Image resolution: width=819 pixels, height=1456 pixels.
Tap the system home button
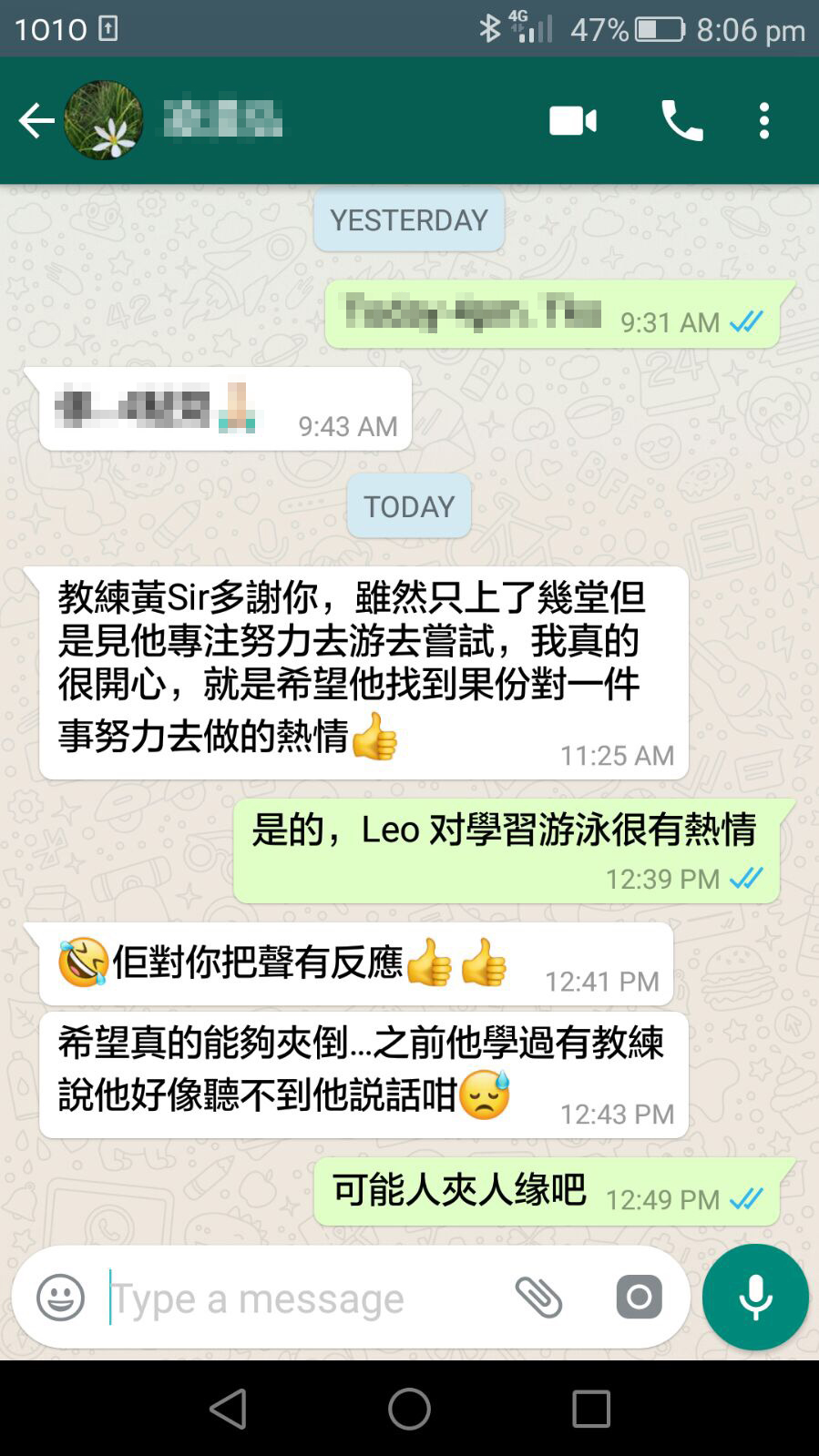[409, 1409]
